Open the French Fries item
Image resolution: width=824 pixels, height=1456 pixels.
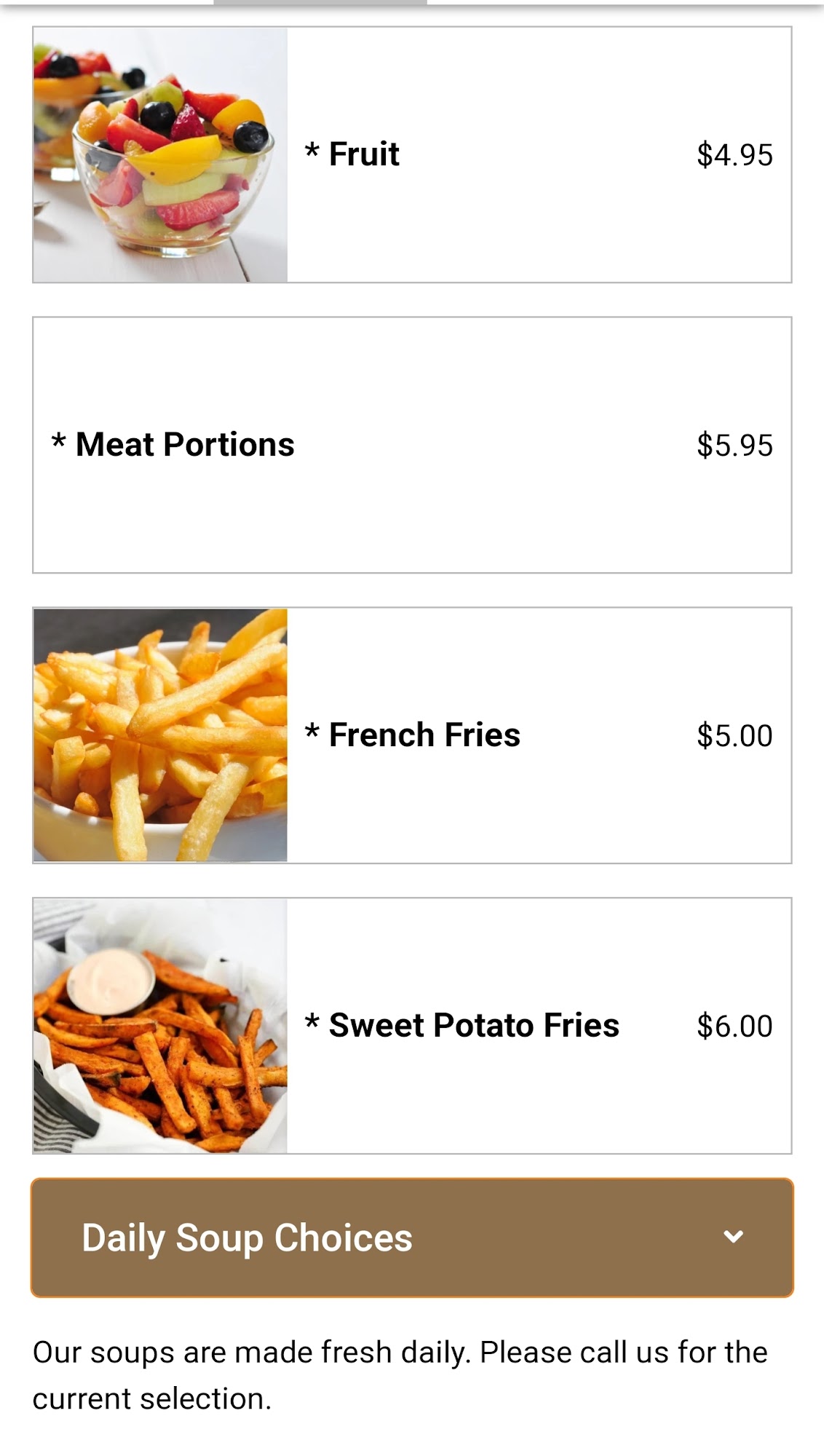pyautogui.click(x=412, y=735)
